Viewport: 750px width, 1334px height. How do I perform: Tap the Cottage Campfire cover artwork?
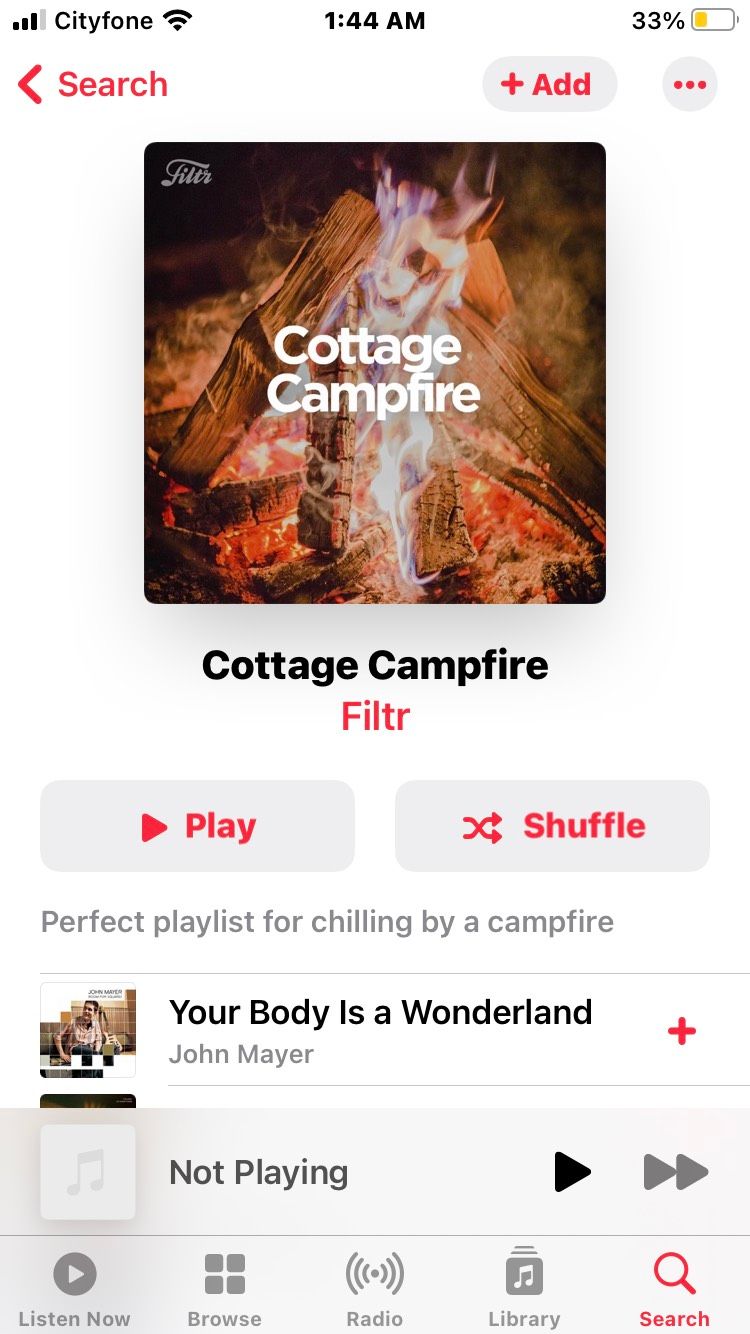(x=374, y=374)
